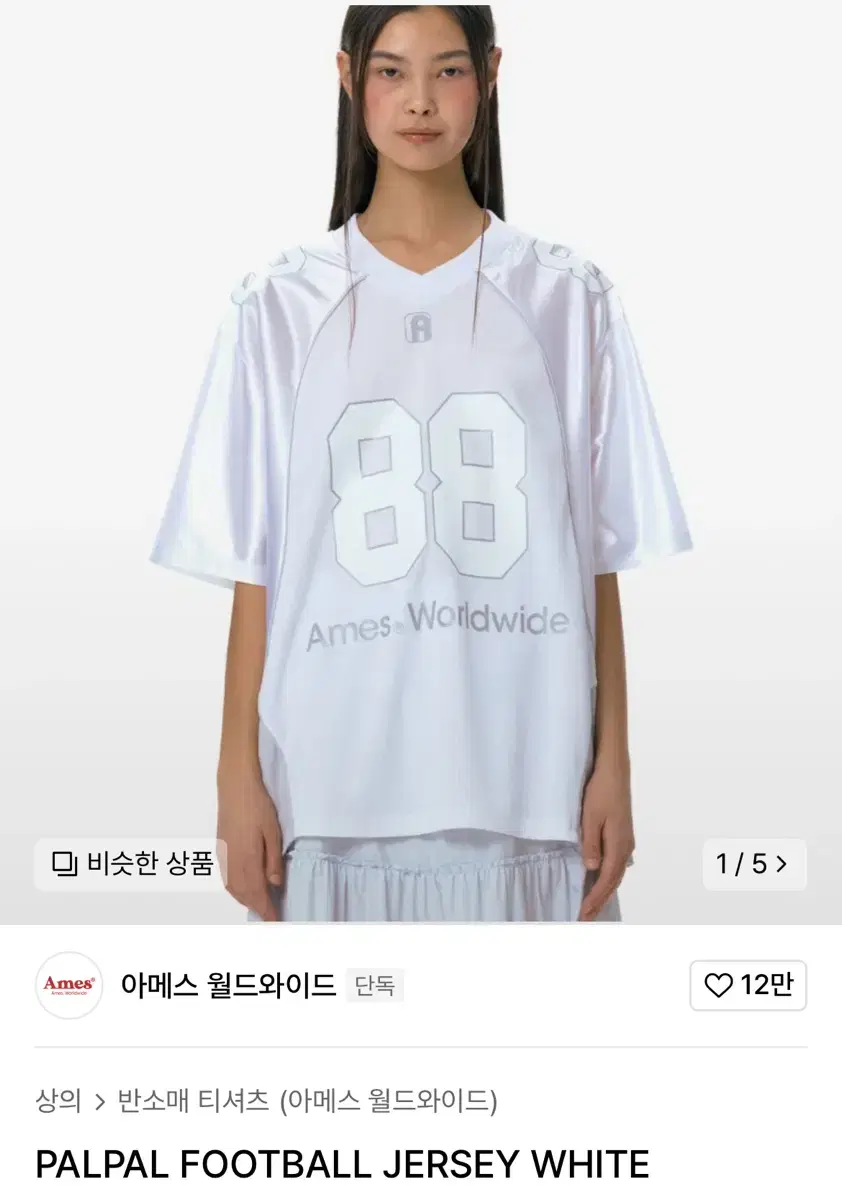
Task: Click the 단독 exclusive badge
Action: pyautogui.click(x=375, y=986)
